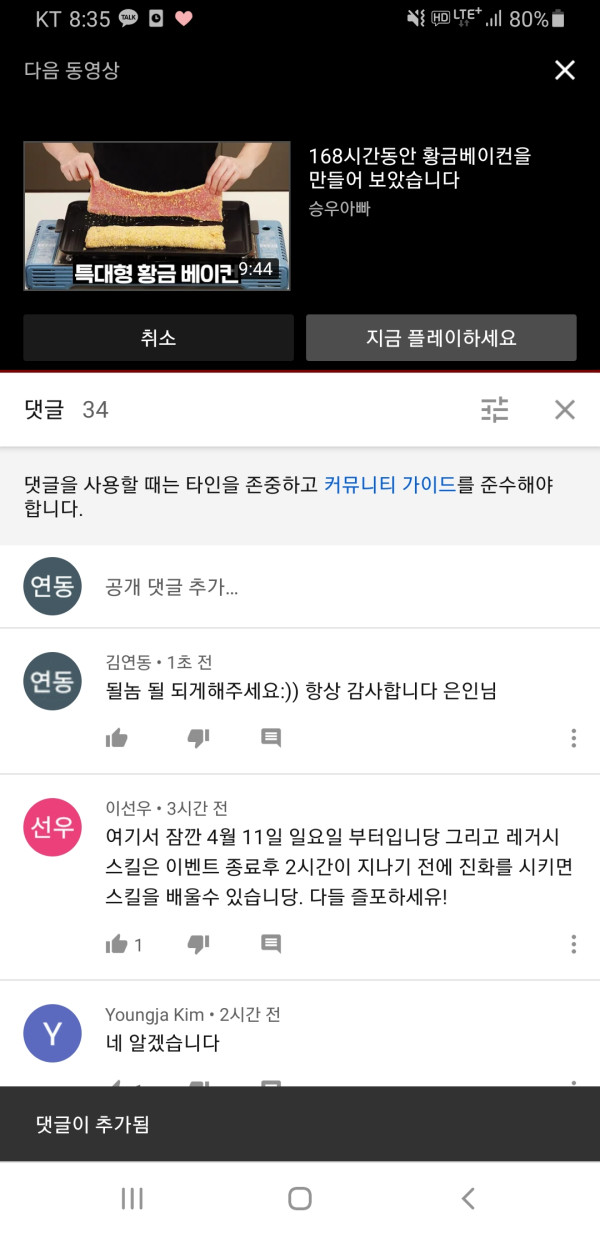Open the 커뮤니티 가이드 link

click(390, 485)
